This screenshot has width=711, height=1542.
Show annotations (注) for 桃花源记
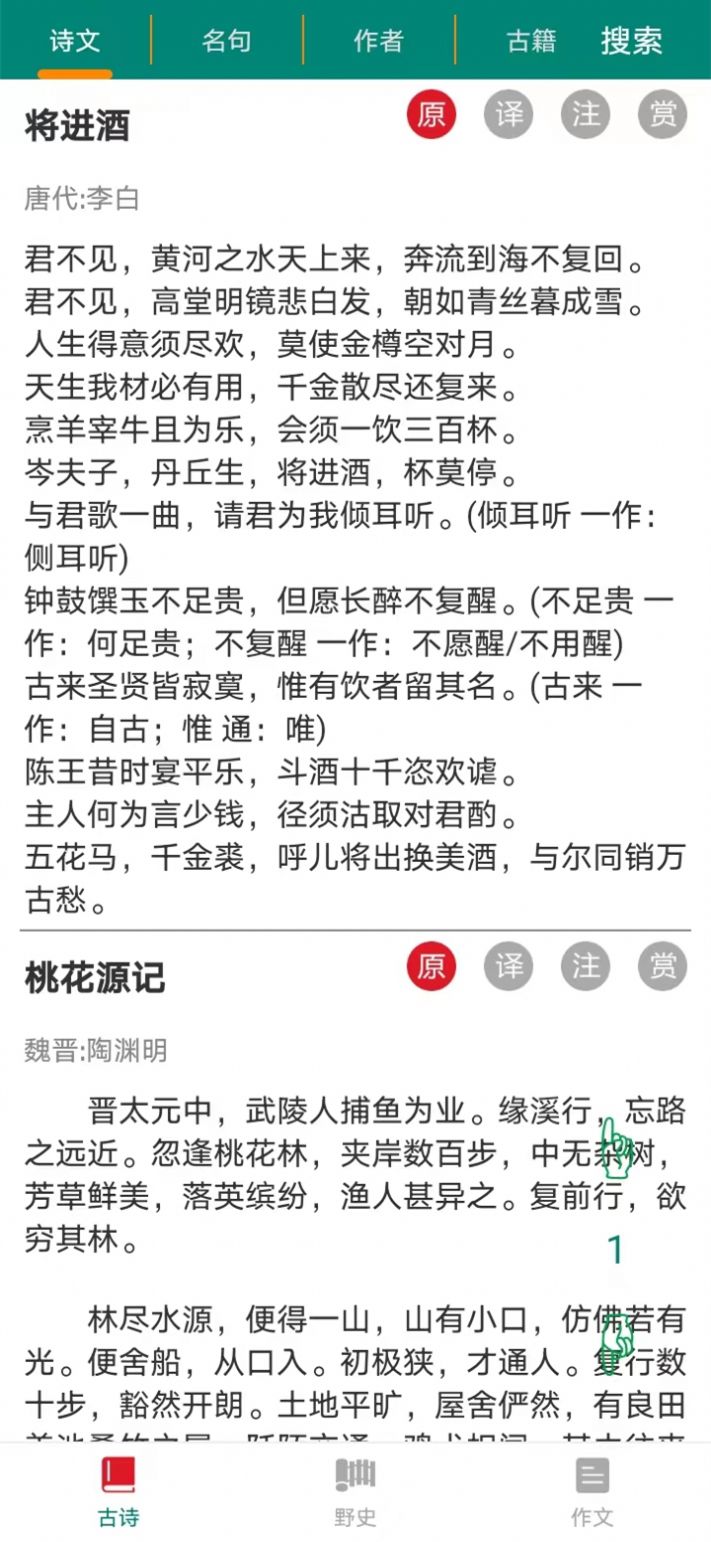click(586, 966)
